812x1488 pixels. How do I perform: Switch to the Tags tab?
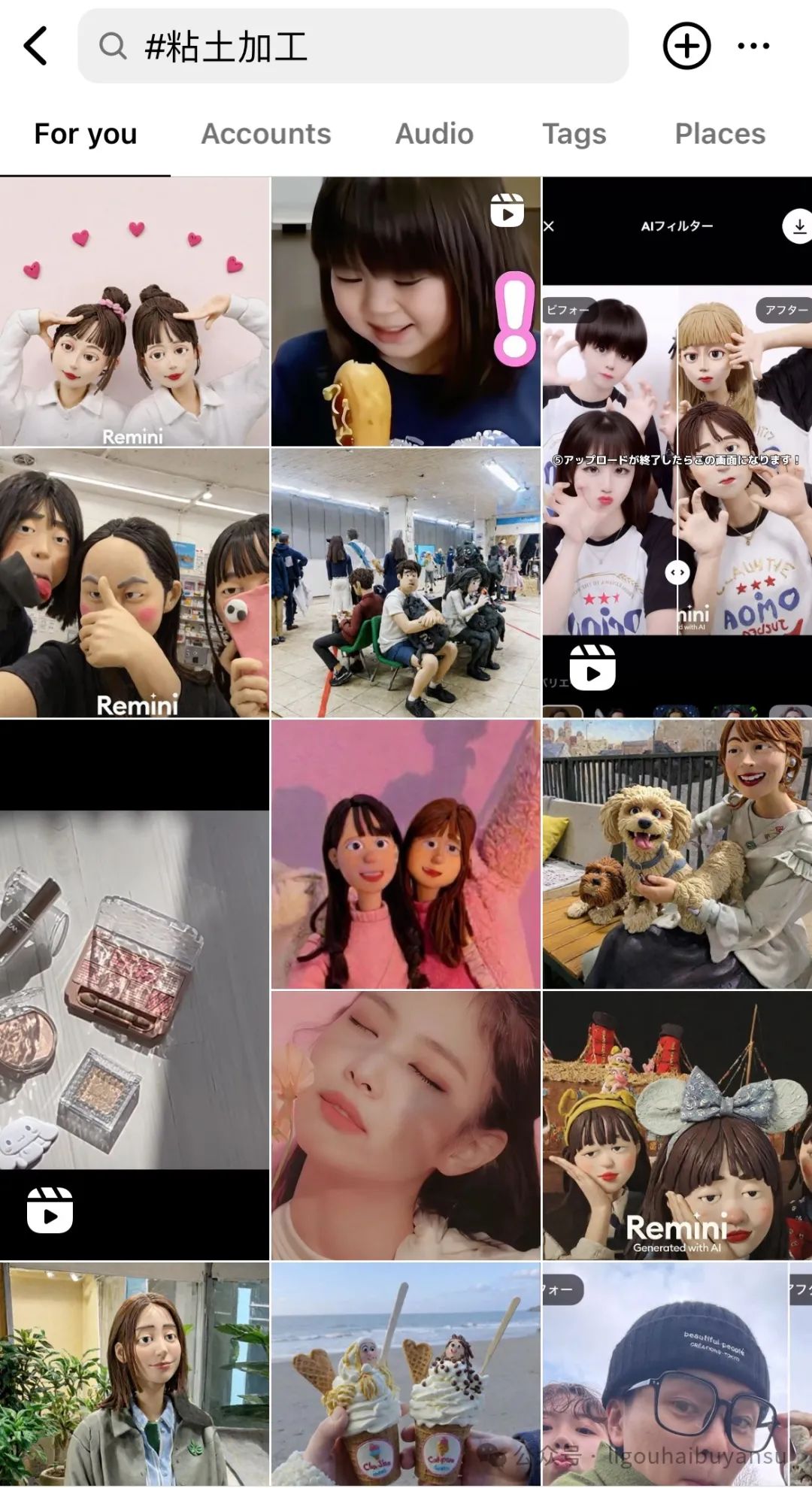coord(574,134)
